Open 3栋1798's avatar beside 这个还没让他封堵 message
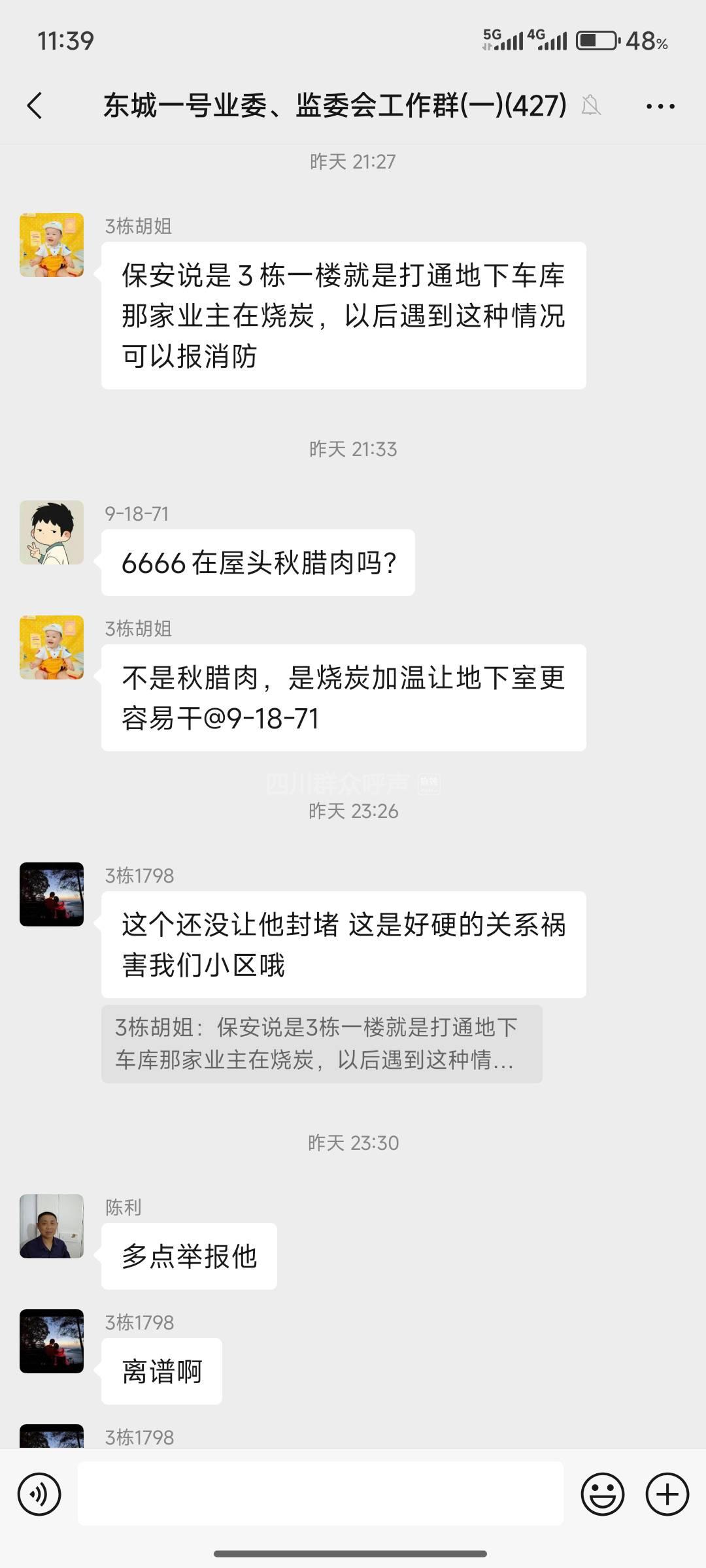This screenshot has width=706, height=1568. 52,894
